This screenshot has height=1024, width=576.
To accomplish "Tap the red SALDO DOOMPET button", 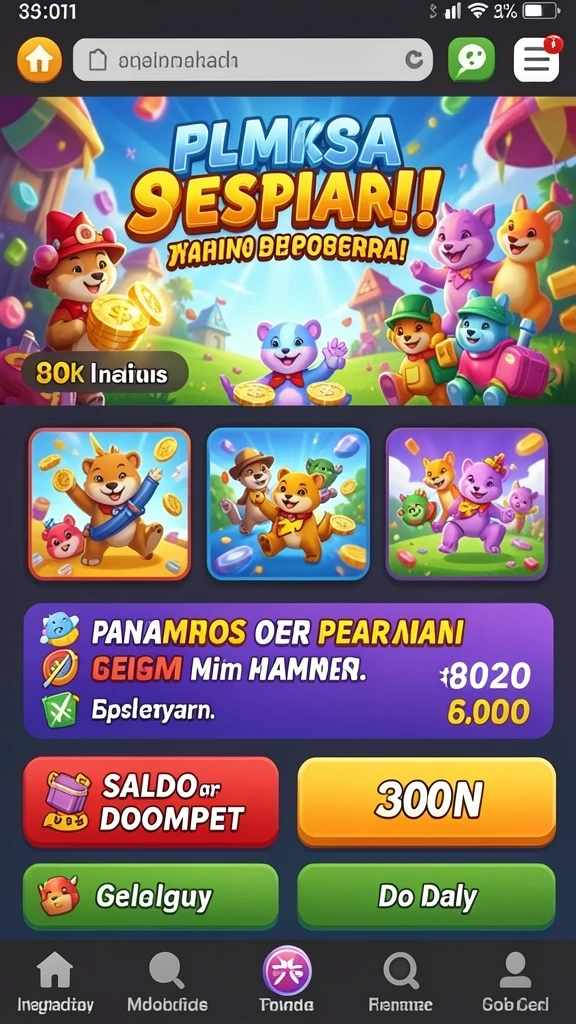I will (x=151, y=802).
